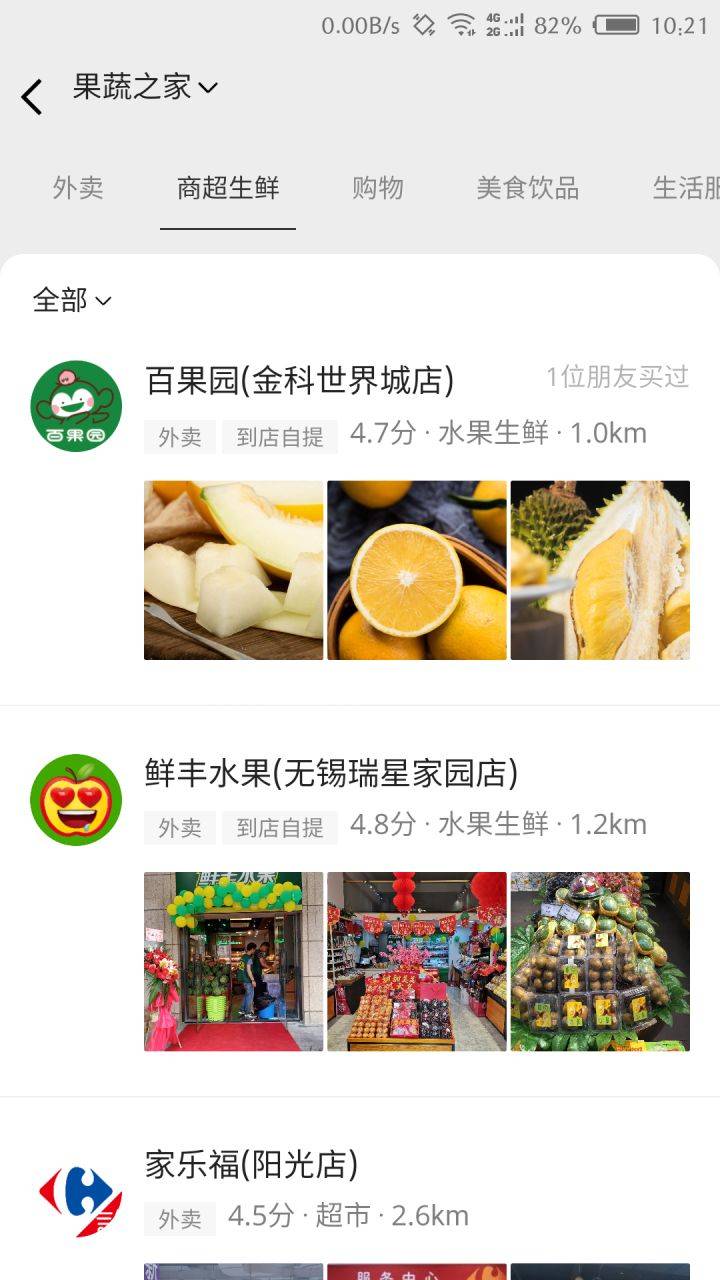Expand the 果蔬之家 dropdown
Screen dimensions: 720x1280
[x=145, y=87]
